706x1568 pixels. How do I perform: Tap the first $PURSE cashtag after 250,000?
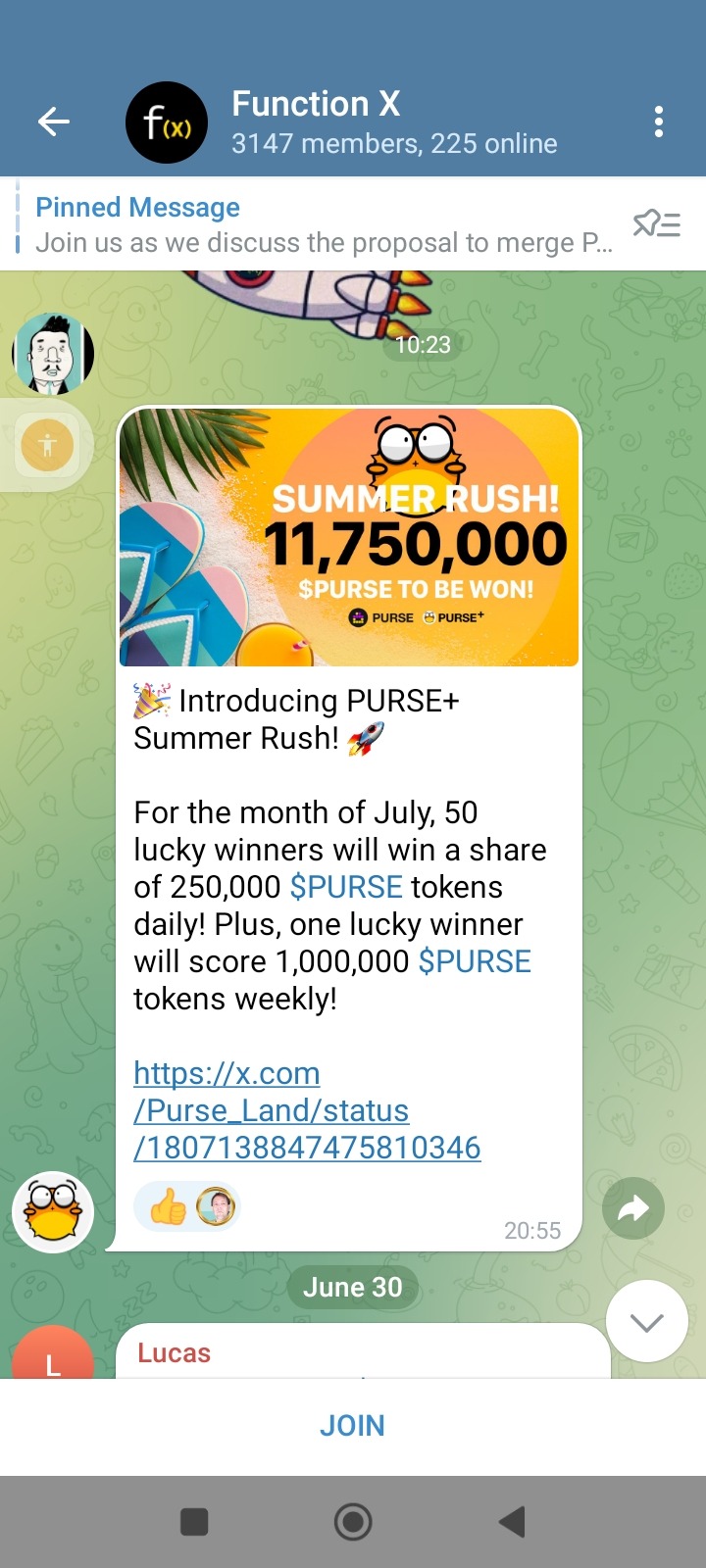346,887
